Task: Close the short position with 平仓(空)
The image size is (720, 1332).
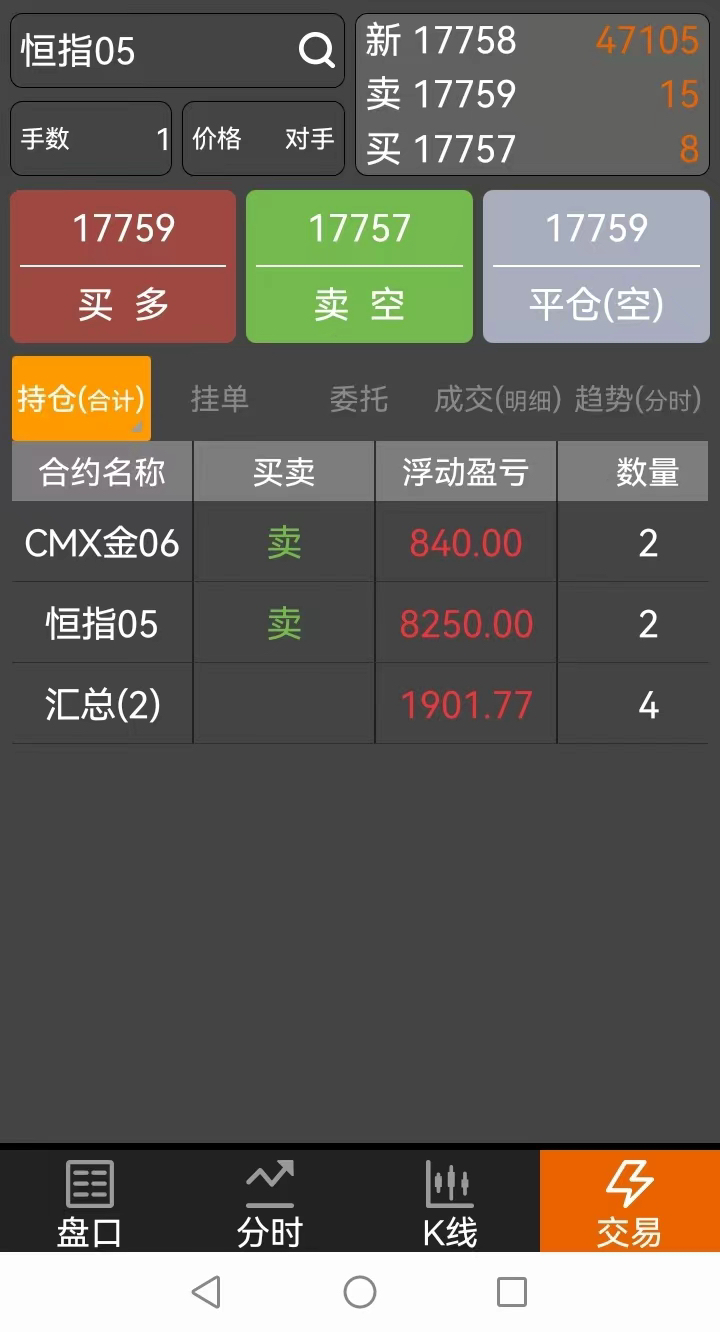Action: [x=596, y=266]
